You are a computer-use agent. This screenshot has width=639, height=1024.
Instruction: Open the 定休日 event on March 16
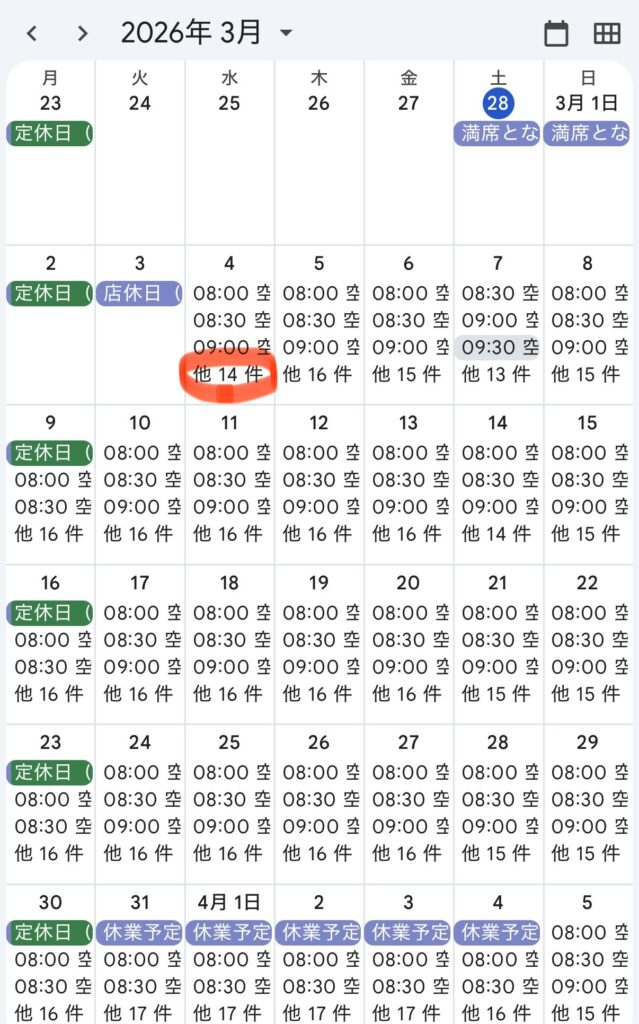click(x=50, y=612)
